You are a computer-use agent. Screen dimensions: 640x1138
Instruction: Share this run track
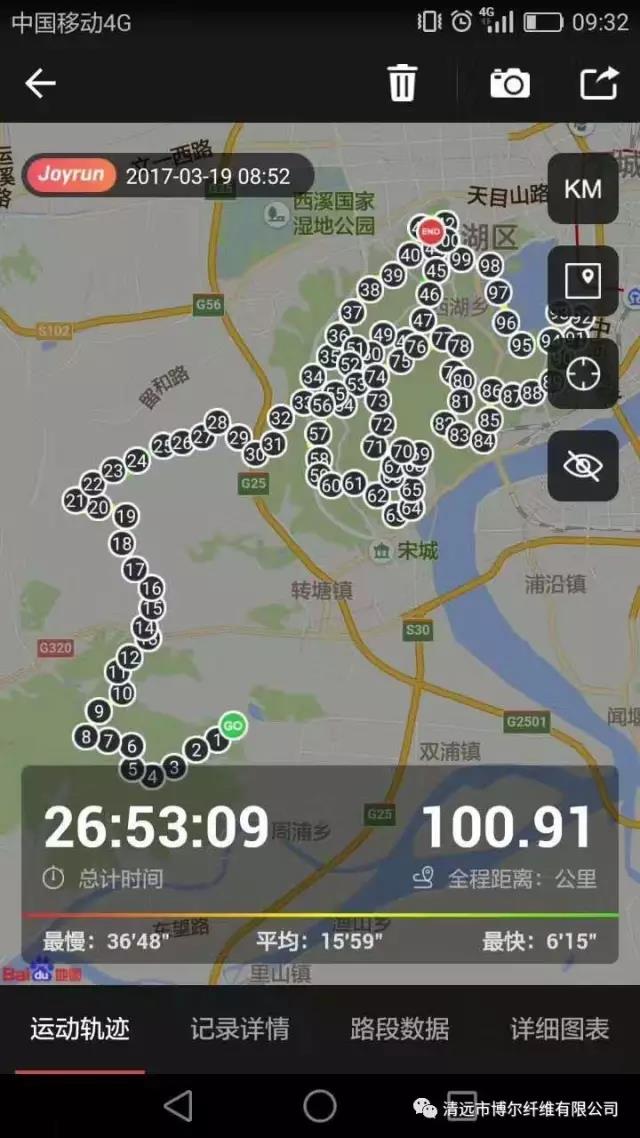pos(599,83)
